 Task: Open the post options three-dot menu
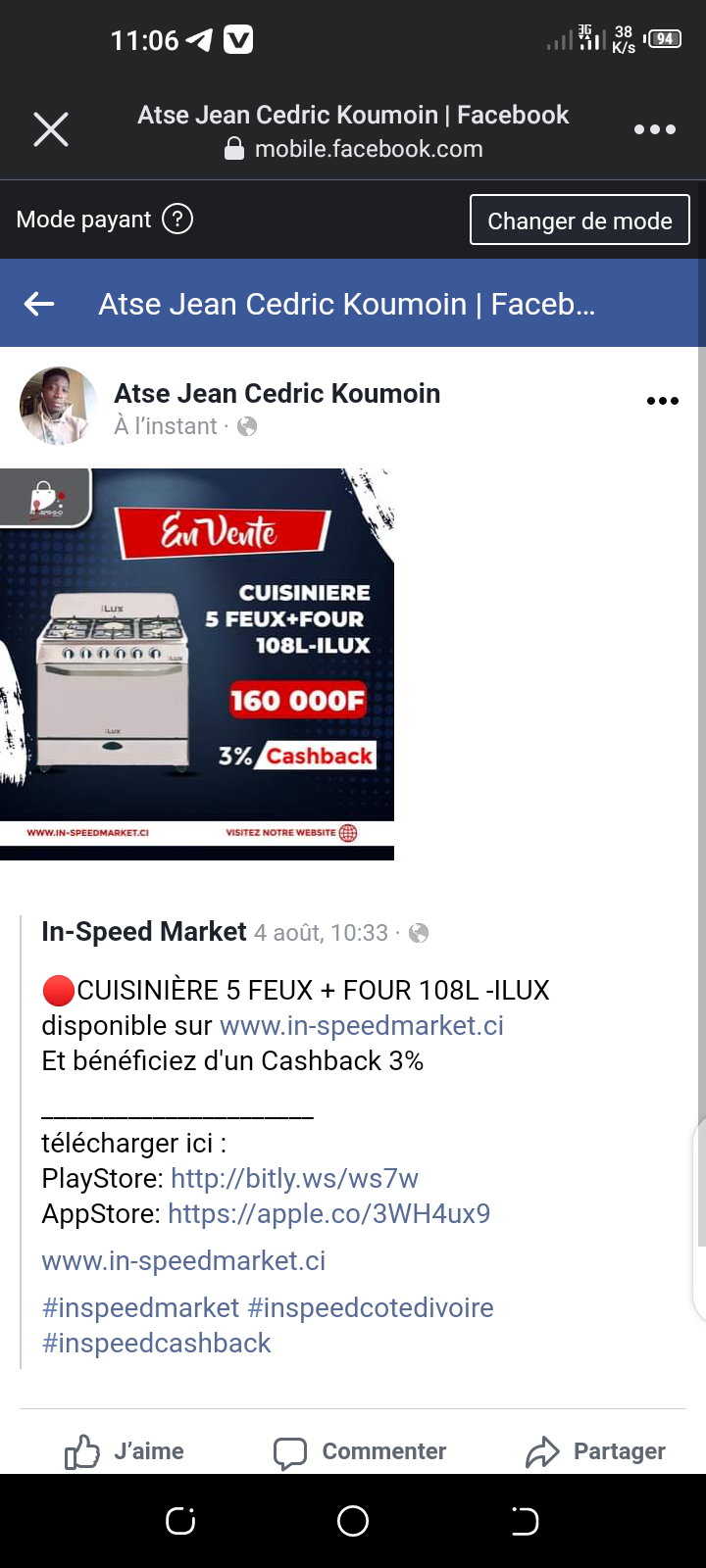tap(662, 400)
